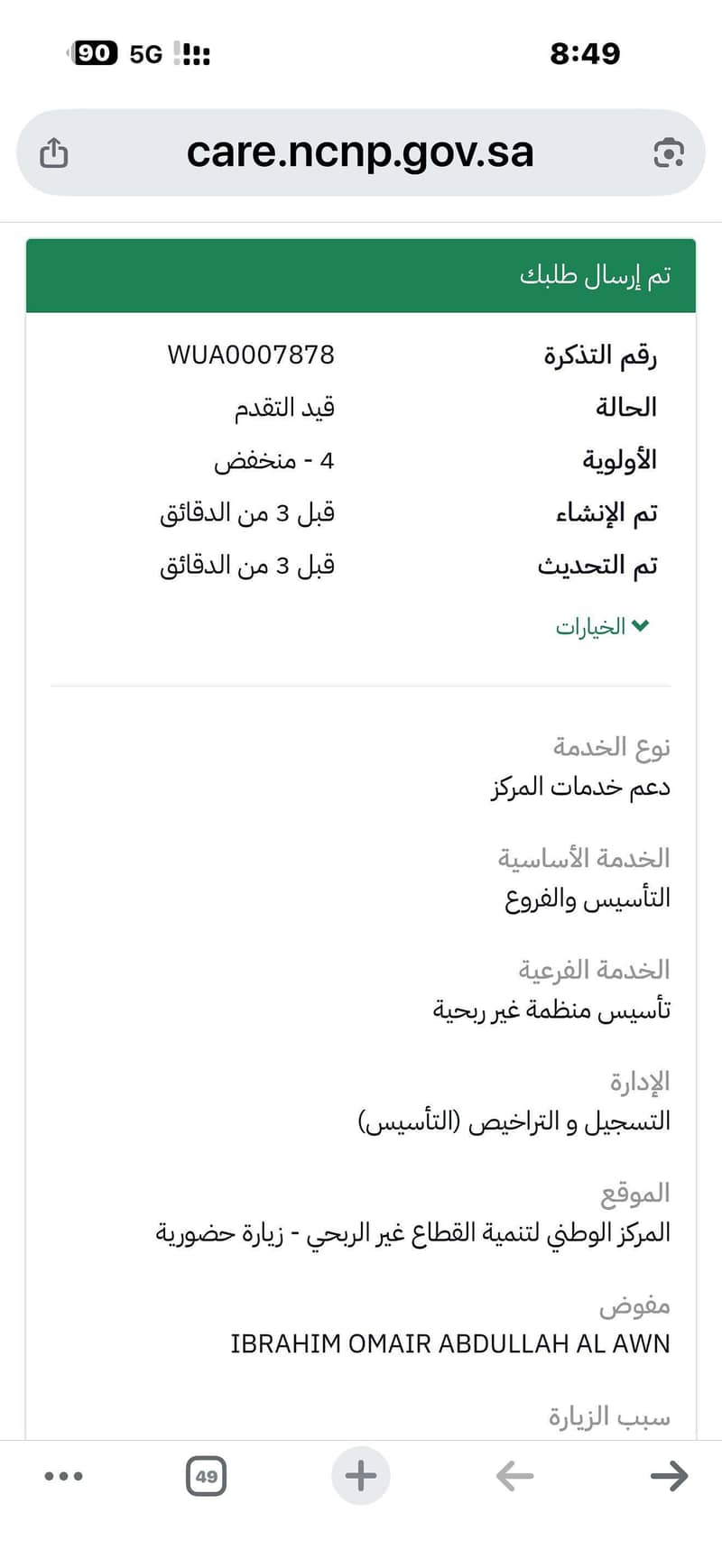This screenshot has width=722, height=1568.
Task: Go forward with the right arrow
Action: coord(669,1476)
